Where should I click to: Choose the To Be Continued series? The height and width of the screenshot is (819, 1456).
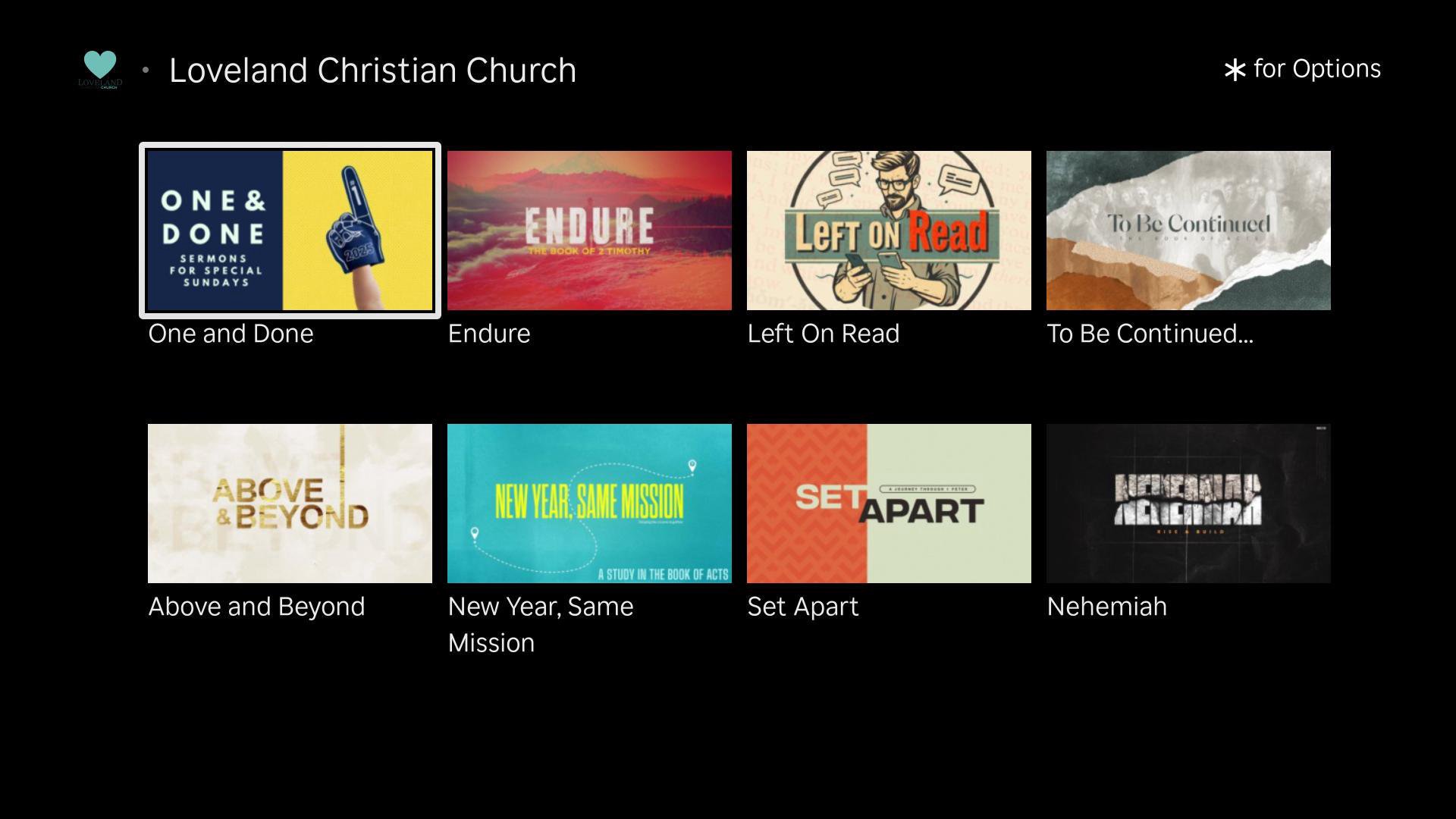1188,231
